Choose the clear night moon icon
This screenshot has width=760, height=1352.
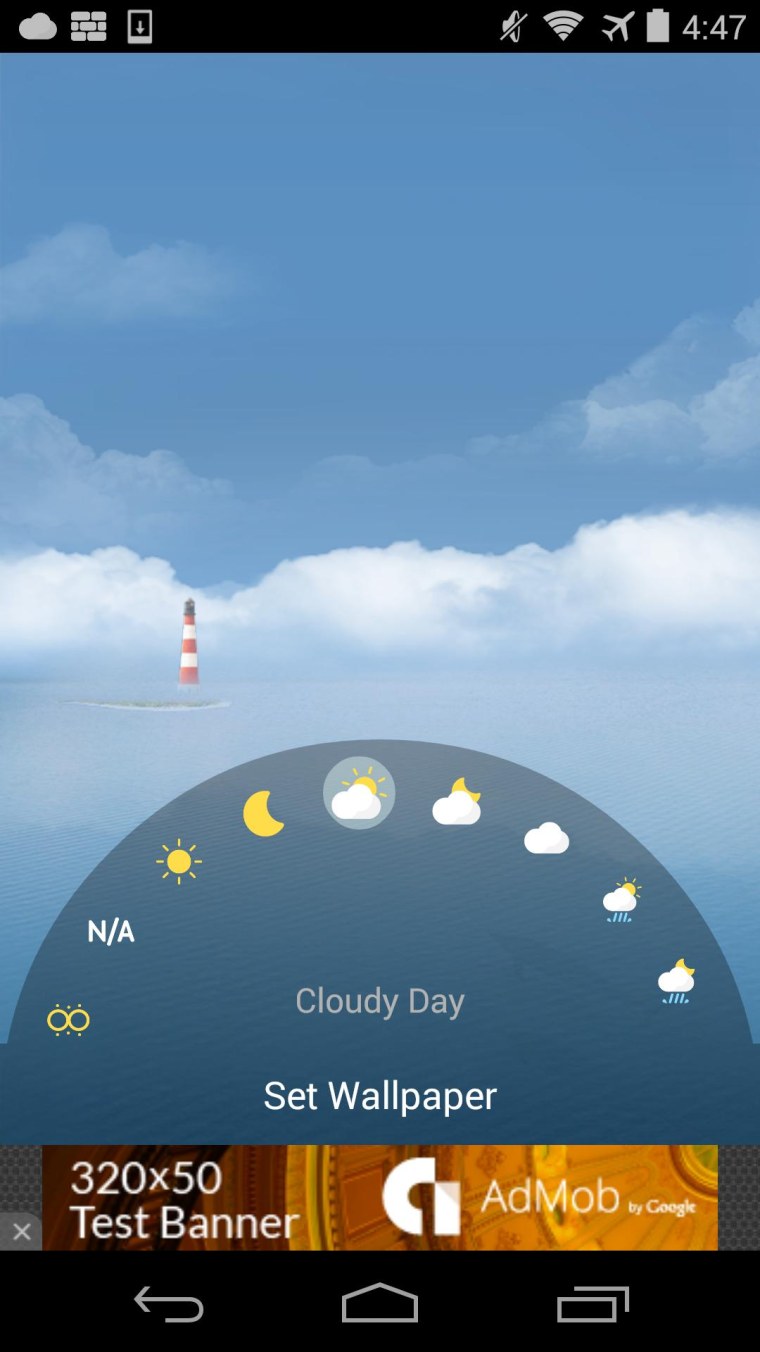264,813
